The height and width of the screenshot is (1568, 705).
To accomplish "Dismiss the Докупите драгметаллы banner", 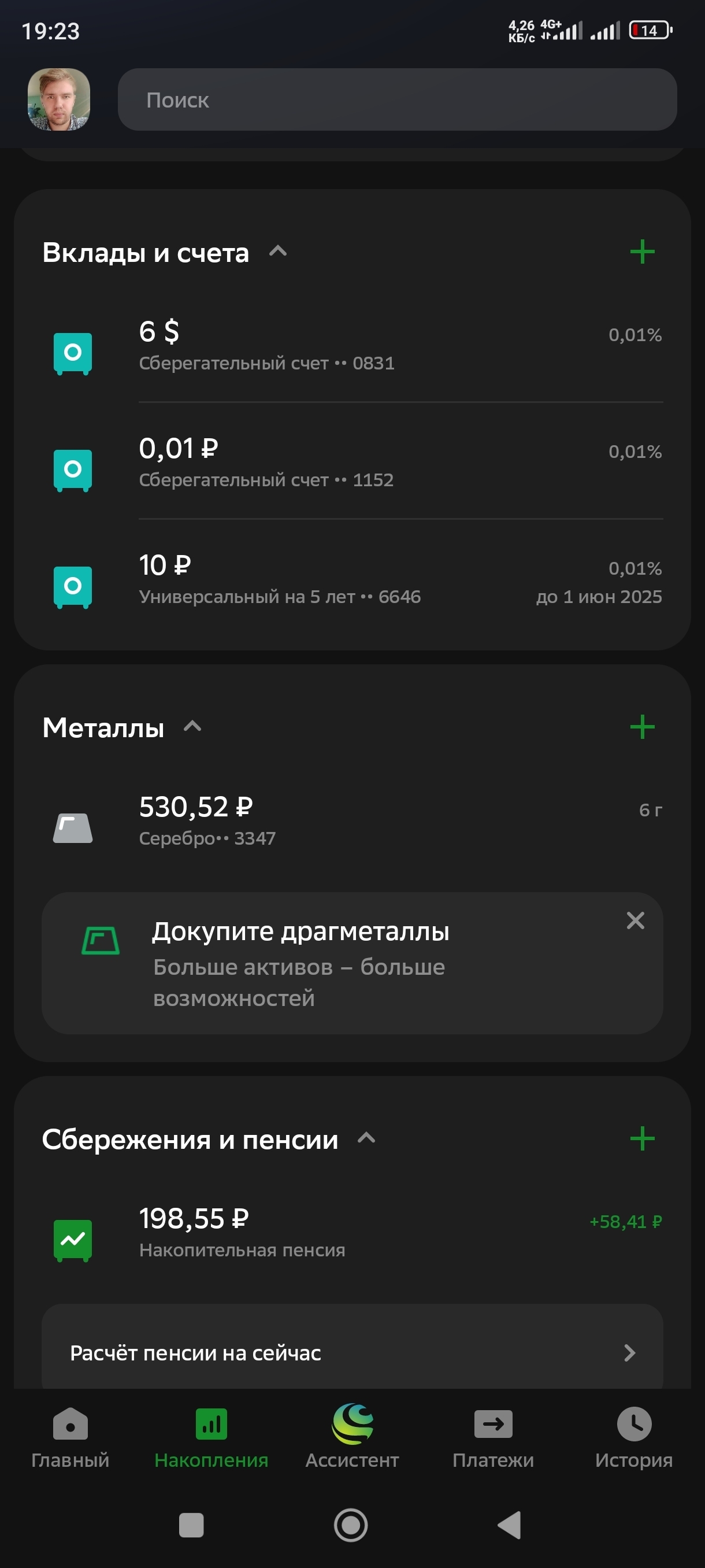I will coord(635,920).
